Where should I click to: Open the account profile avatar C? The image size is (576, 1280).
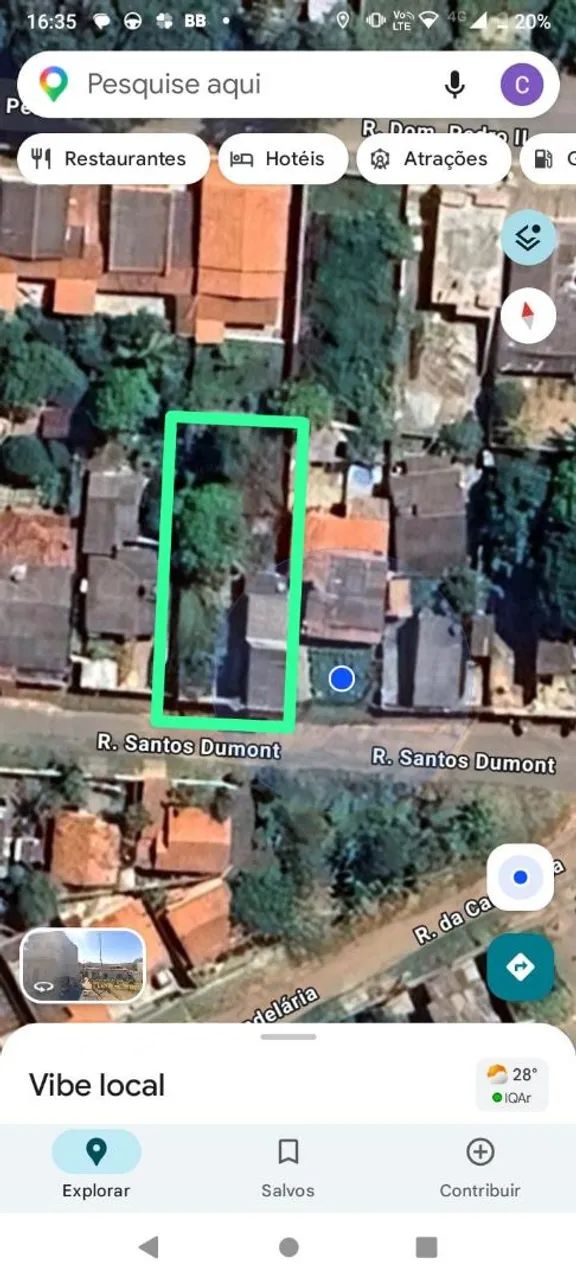tap(521, 85)
